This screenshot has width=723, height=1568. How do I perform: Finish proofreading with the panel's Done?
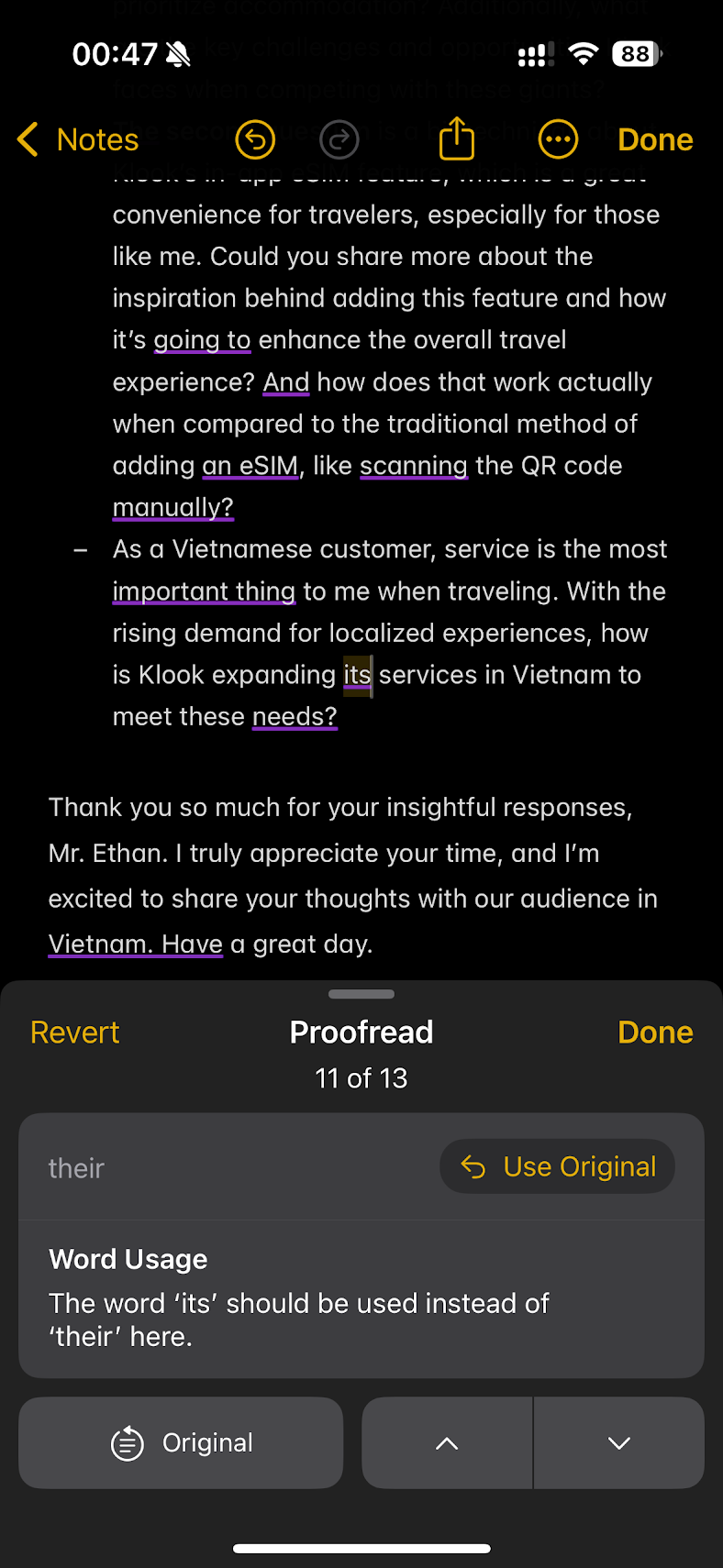point(655,1032)
